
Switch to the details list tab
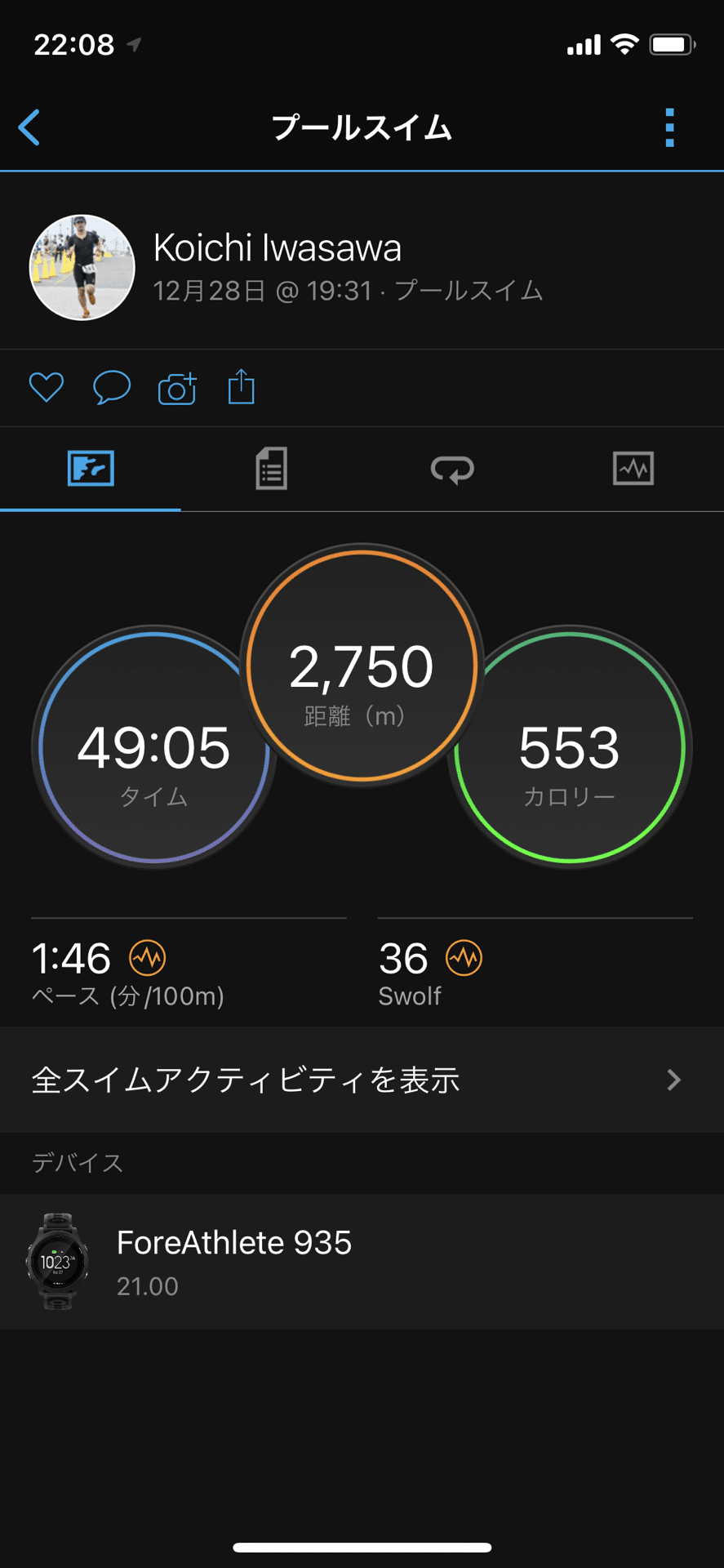coord(271,469)
